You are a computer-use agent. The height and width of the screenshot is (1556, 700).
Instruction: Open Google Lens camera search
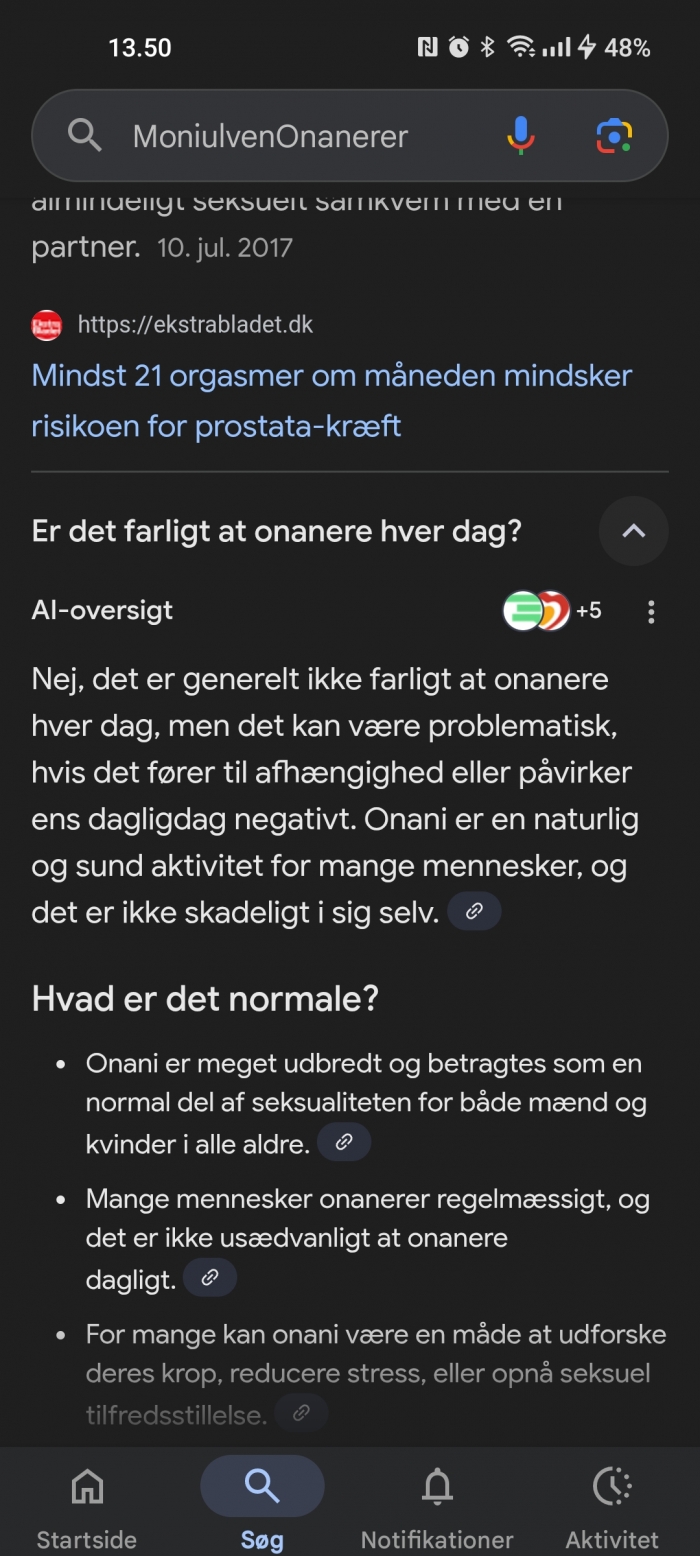click(614, 136)
